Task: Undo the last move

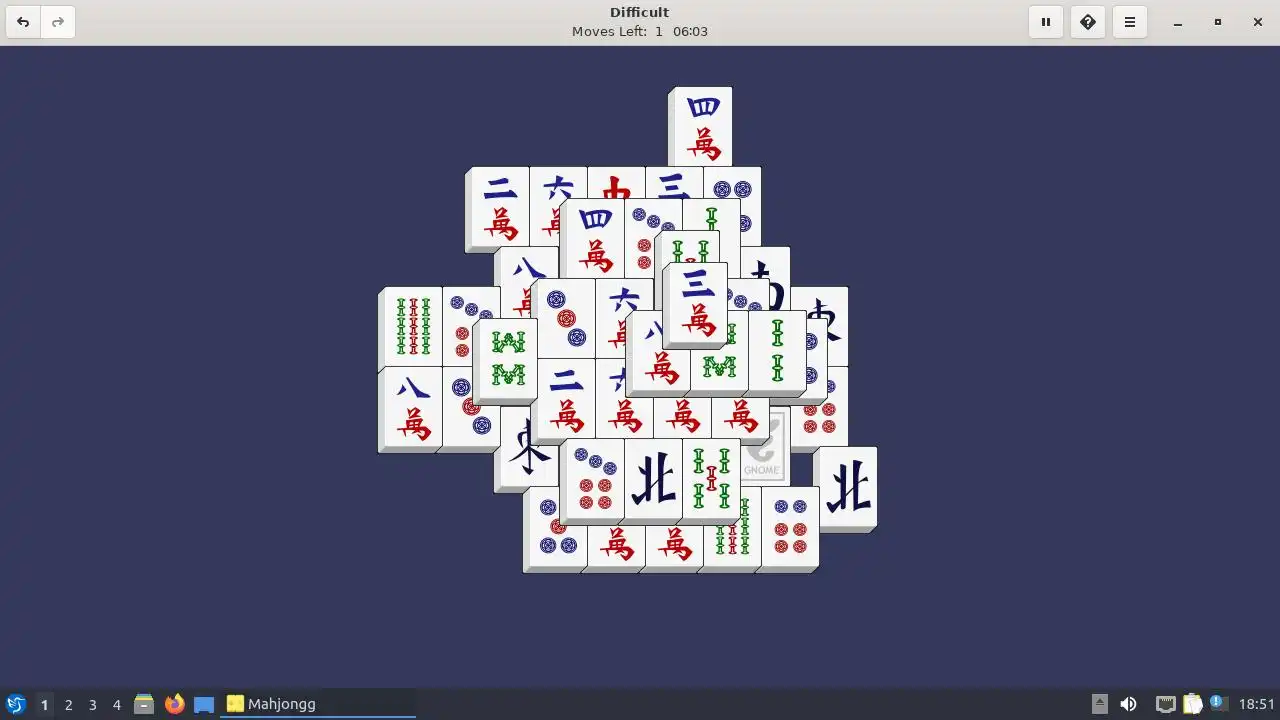Action: click(23, 22)
